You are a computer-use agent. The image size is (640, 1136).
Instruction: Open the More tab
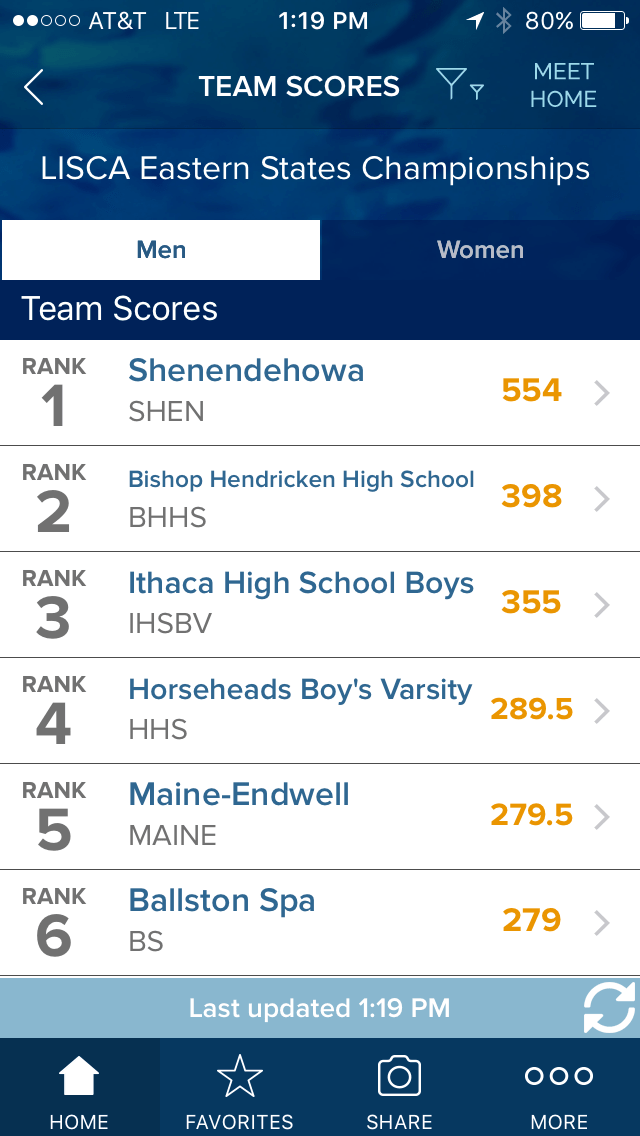click(x=559, y=1090)
